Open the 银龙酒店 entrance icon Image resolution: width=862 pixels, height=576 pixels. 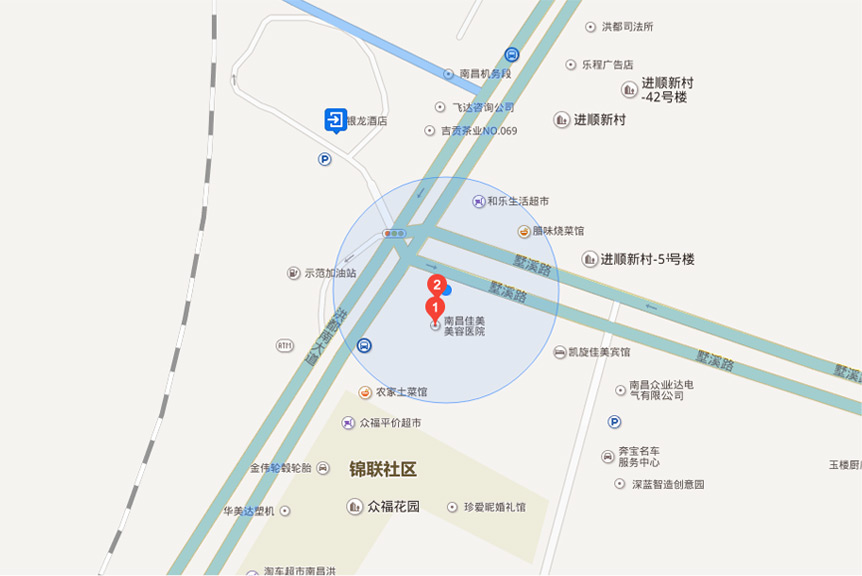click(x=335, y=120)
